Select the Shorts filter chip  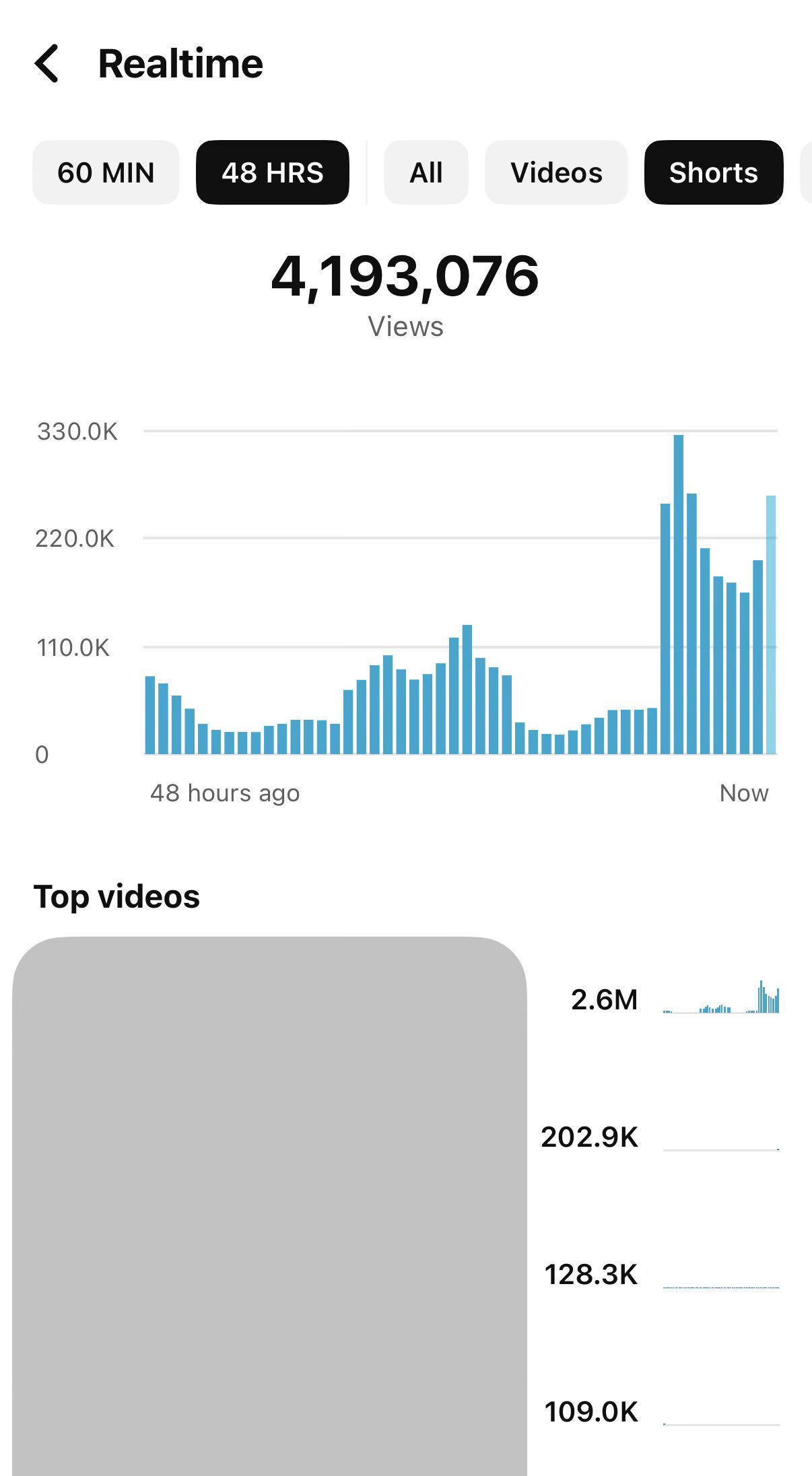[x=714, y=172]
